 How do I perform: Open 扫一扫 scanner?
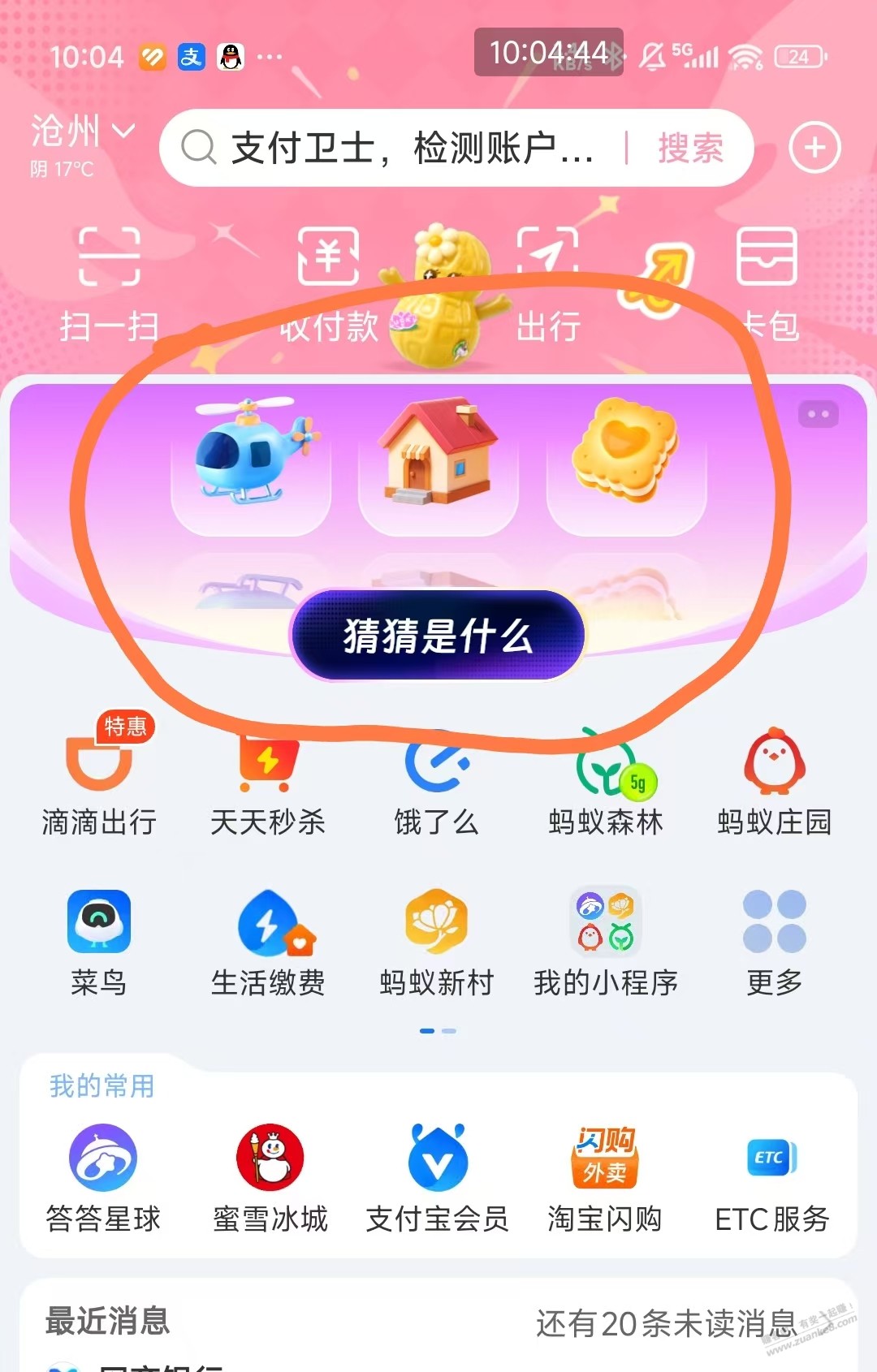coord(109,280)
